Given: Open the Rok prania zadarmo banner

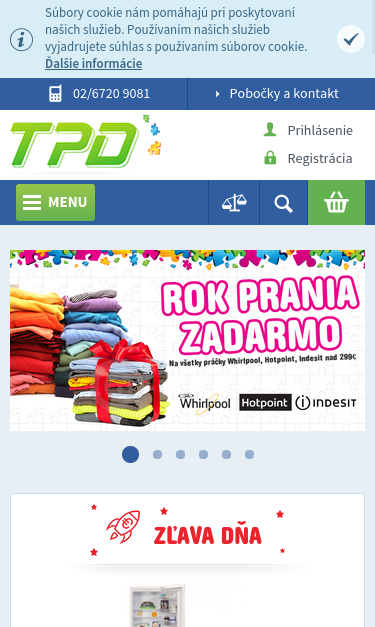Looking at the screenshot, I should 188,340.
